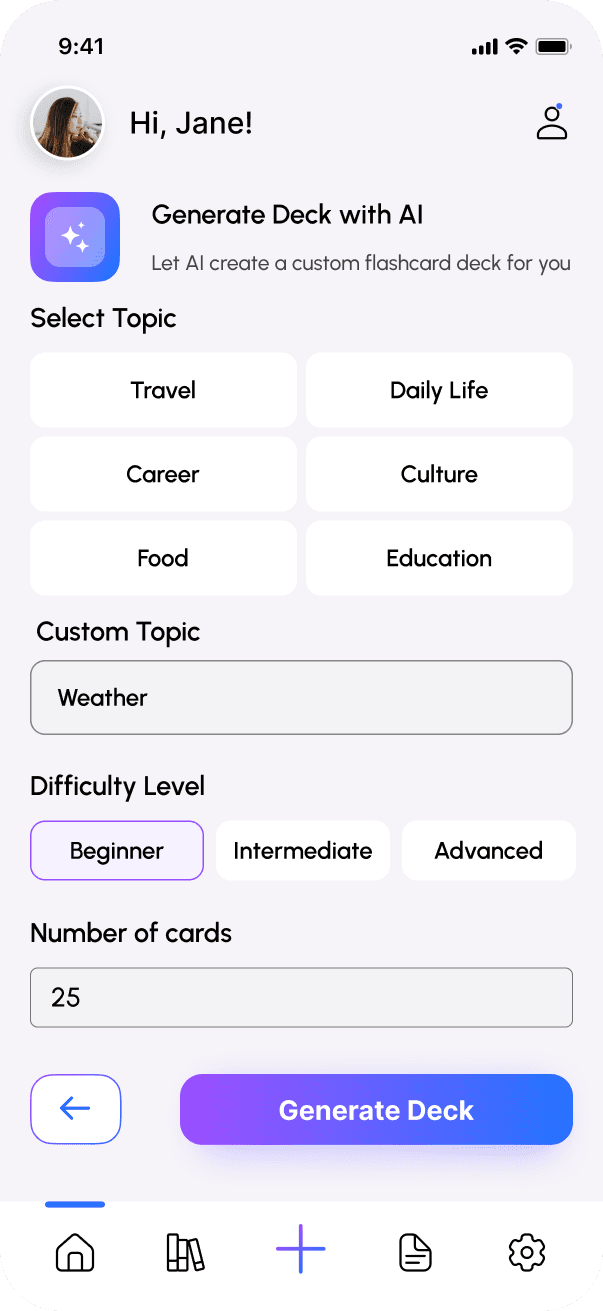Set difficulty to Beginner
The width and height of the screenshot is (603, 1311).
[117, 851]
